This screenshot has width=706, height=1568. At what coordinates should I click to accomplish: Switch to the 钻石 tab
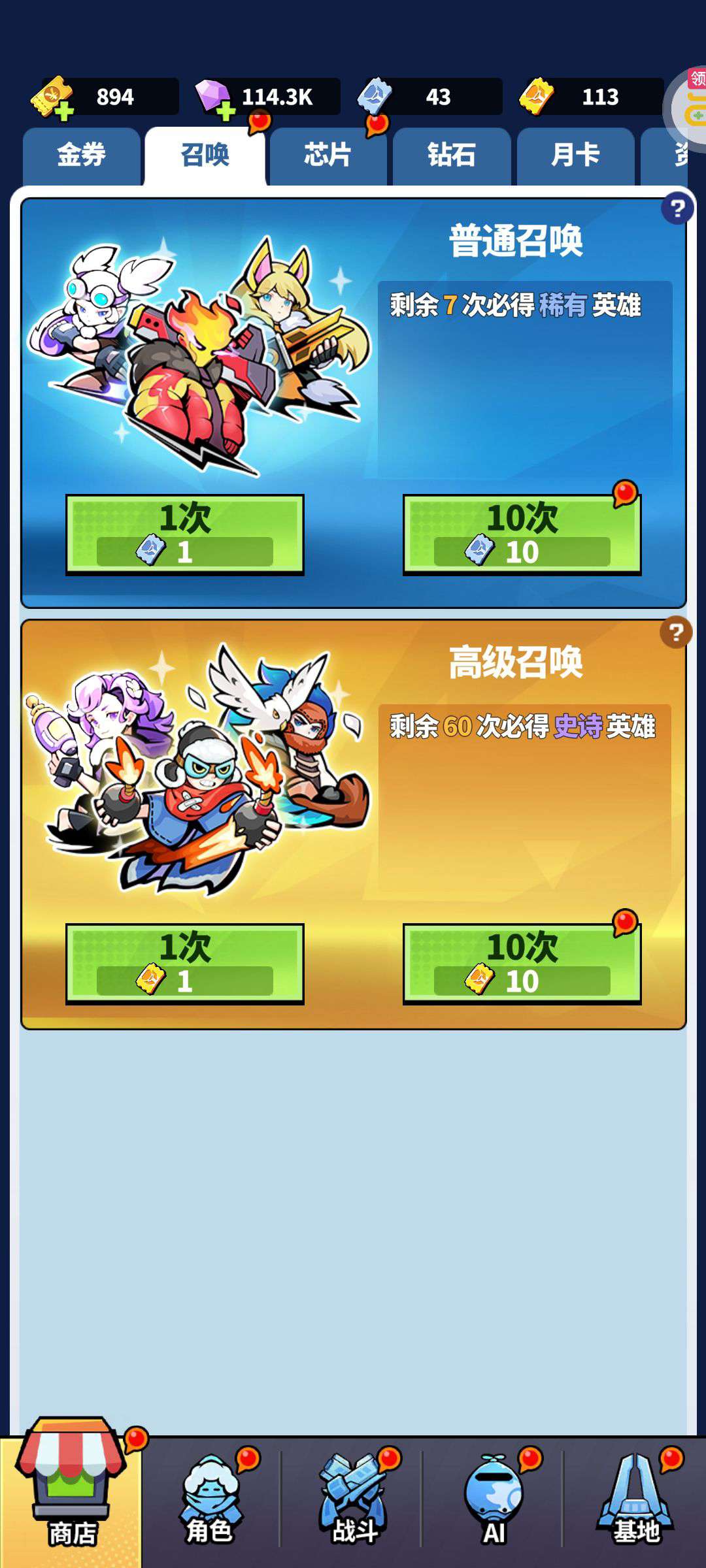tap(452, 155)
